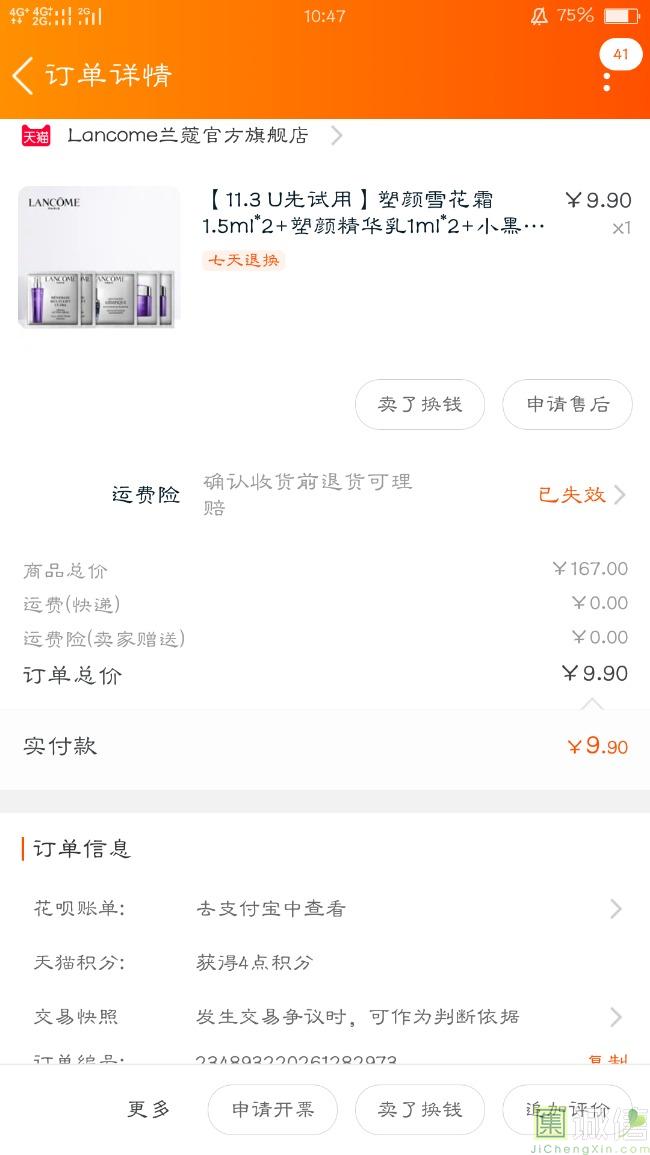Screen dimensions: 650x1155
Task: Go back from the order details page
Action: coord(23,76)
